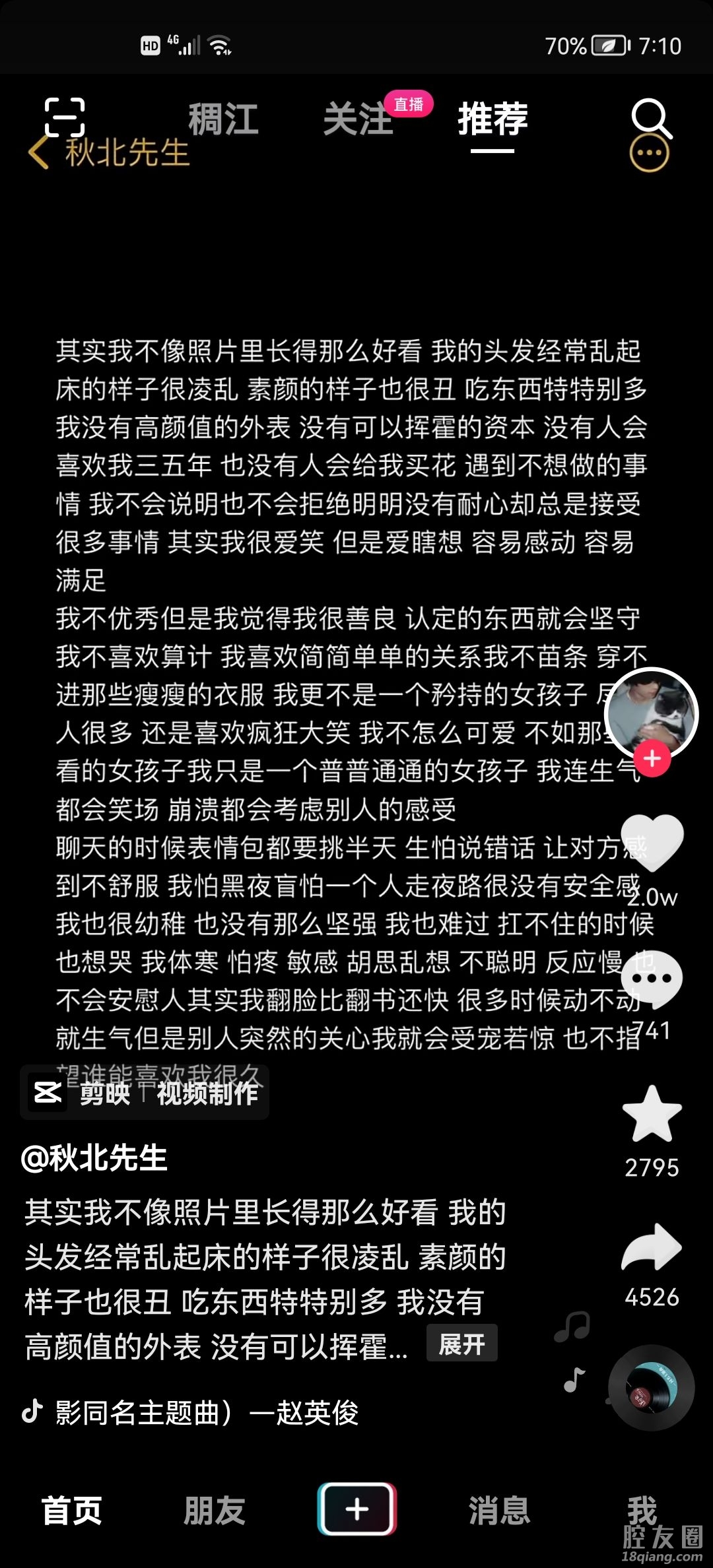
Task: Open the soundtrack by 赵英俊
Action: tap(206, 1412)
